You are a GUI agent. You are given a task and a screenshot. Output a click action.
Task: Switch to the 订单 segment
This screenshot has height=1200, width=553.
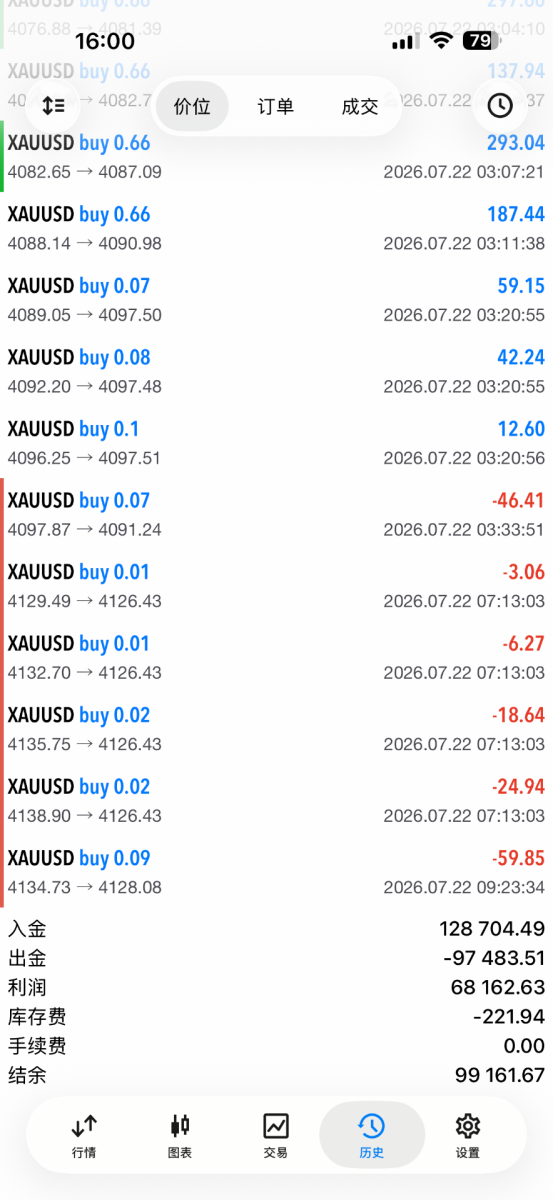276,106
